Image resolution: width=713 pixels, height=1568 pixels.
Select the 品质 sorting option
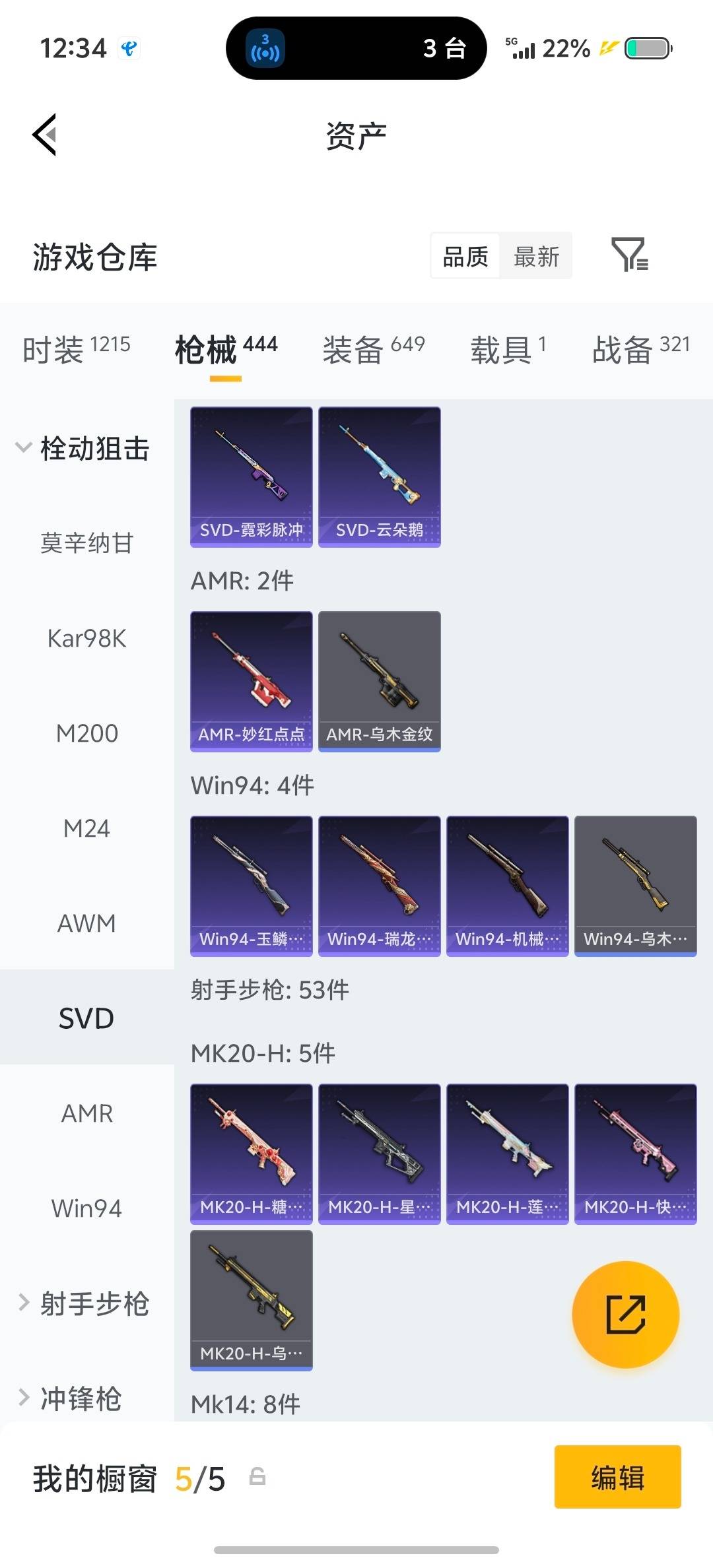(464, 256)
